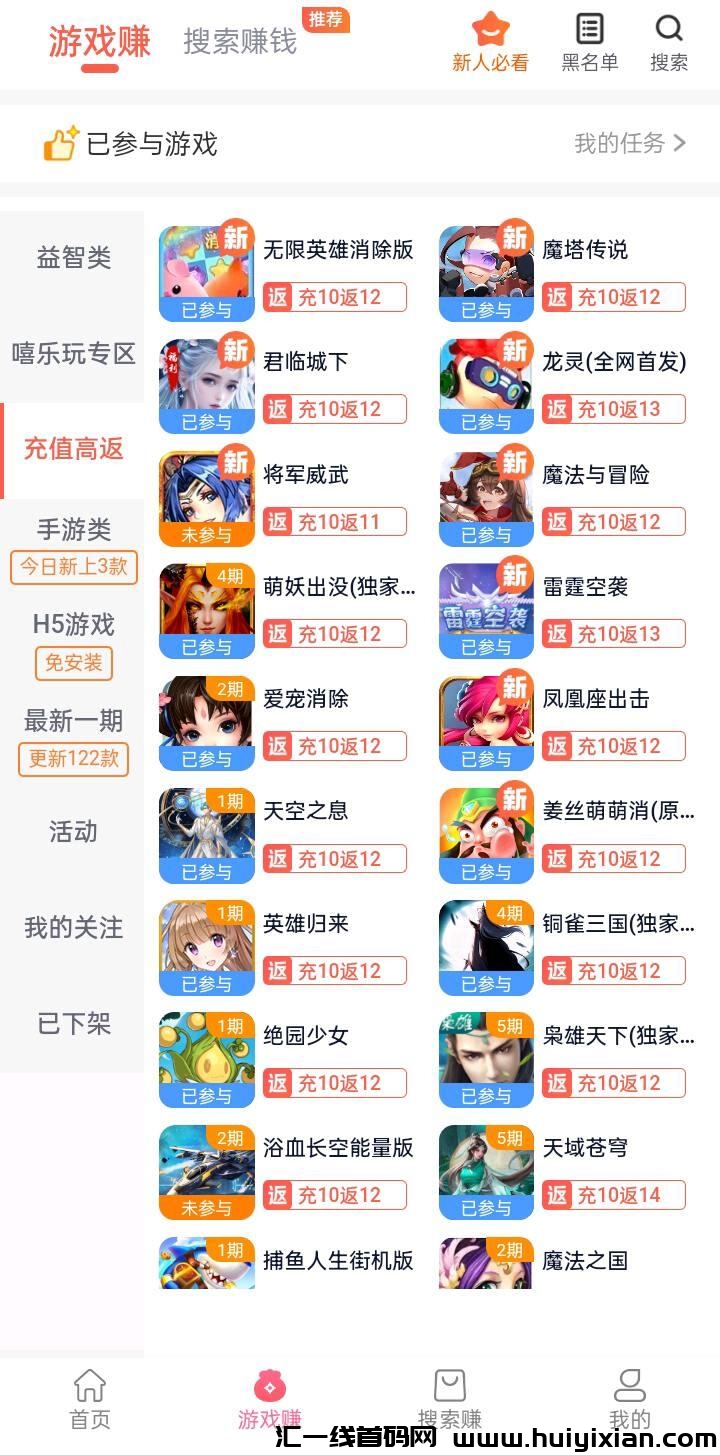Screen dimensions: 720x1455
Task: Go to 我的关注 category
Action: (73, 928)
